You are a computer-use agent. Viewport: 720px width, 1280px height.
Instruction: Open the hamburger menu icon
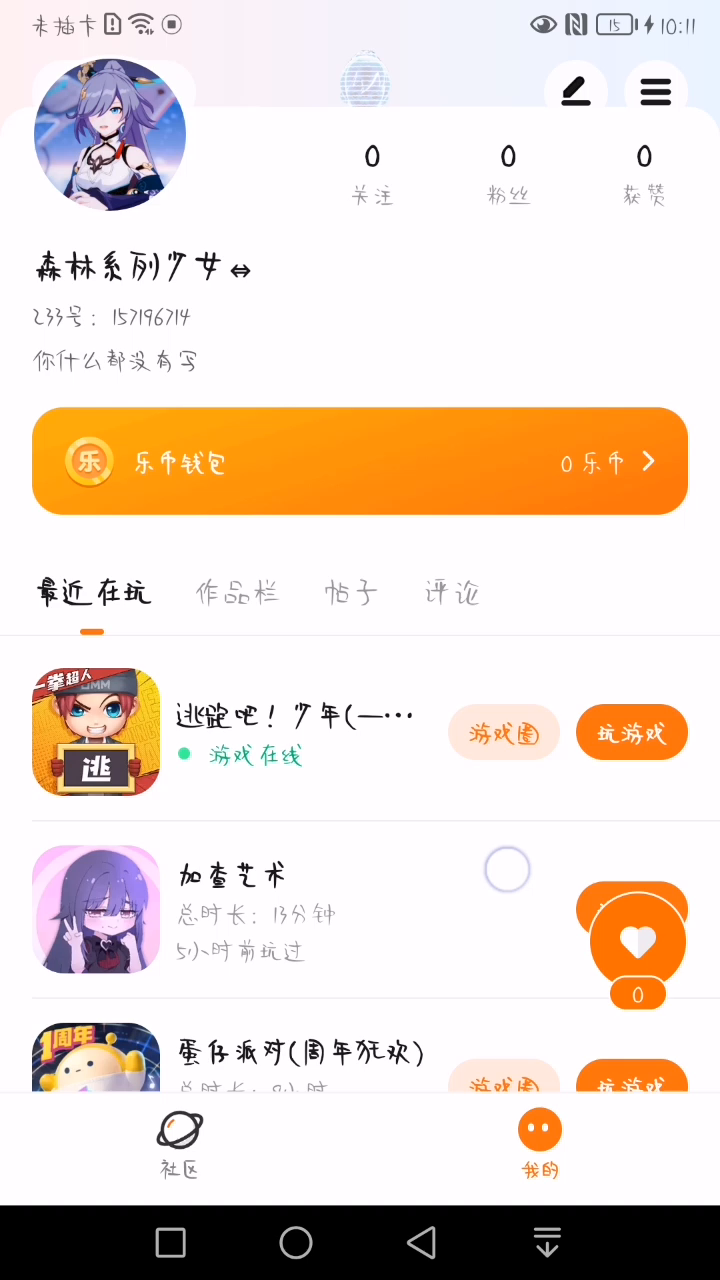coord(655,92)
